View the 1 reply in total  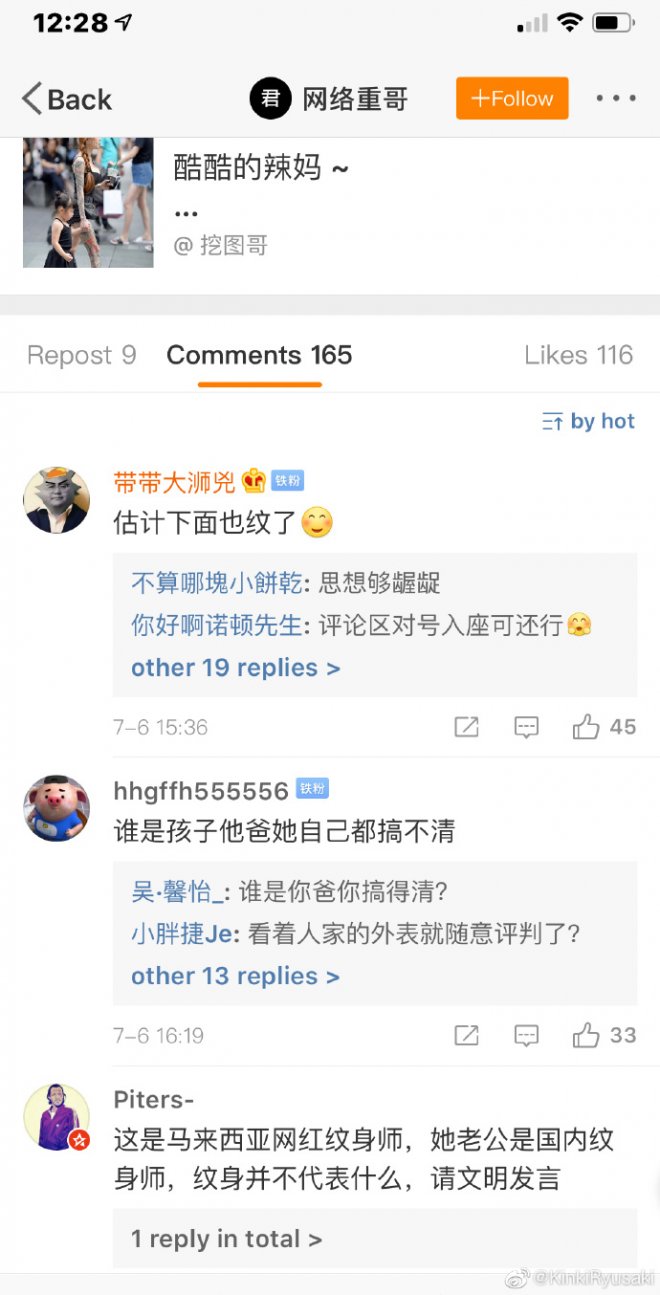tap(227, 1239)
